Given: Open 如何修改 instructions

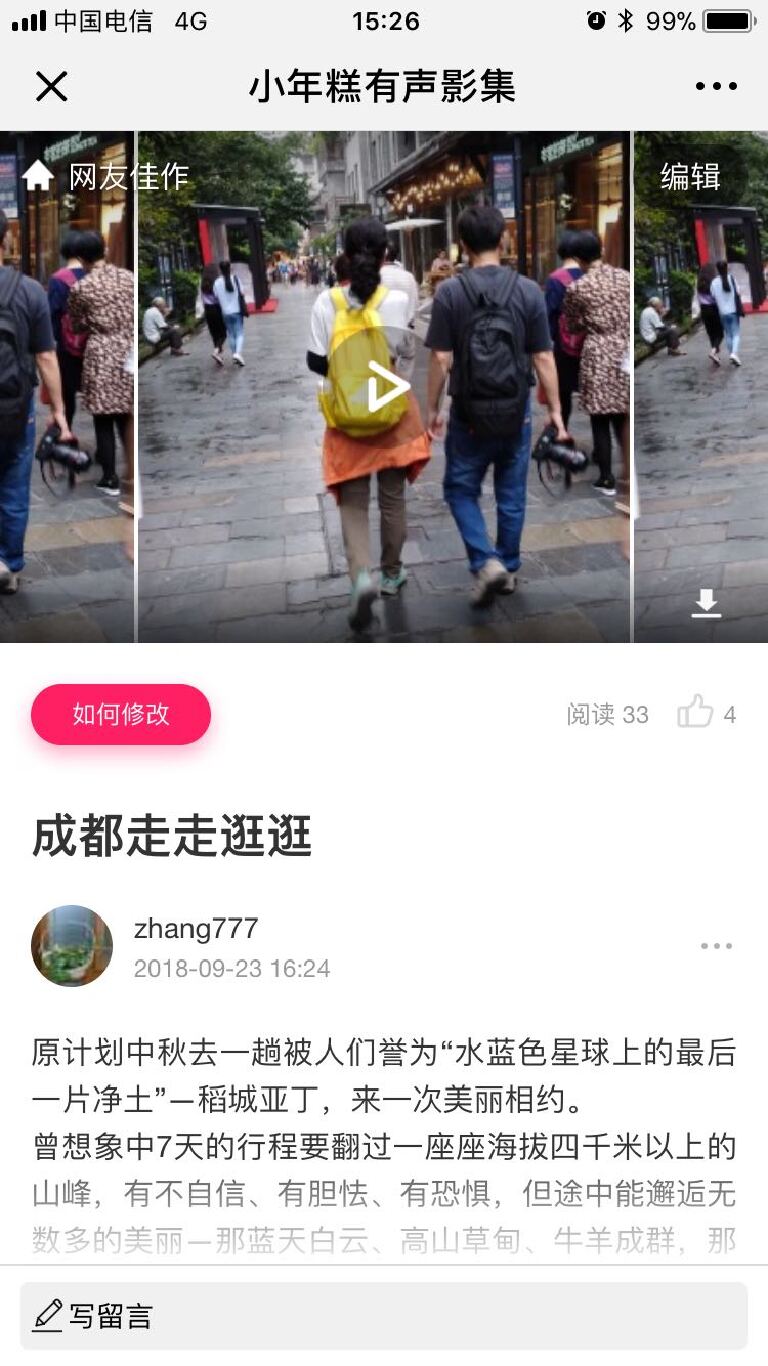Looking at the screenshot, I should [x=121, y=714].
